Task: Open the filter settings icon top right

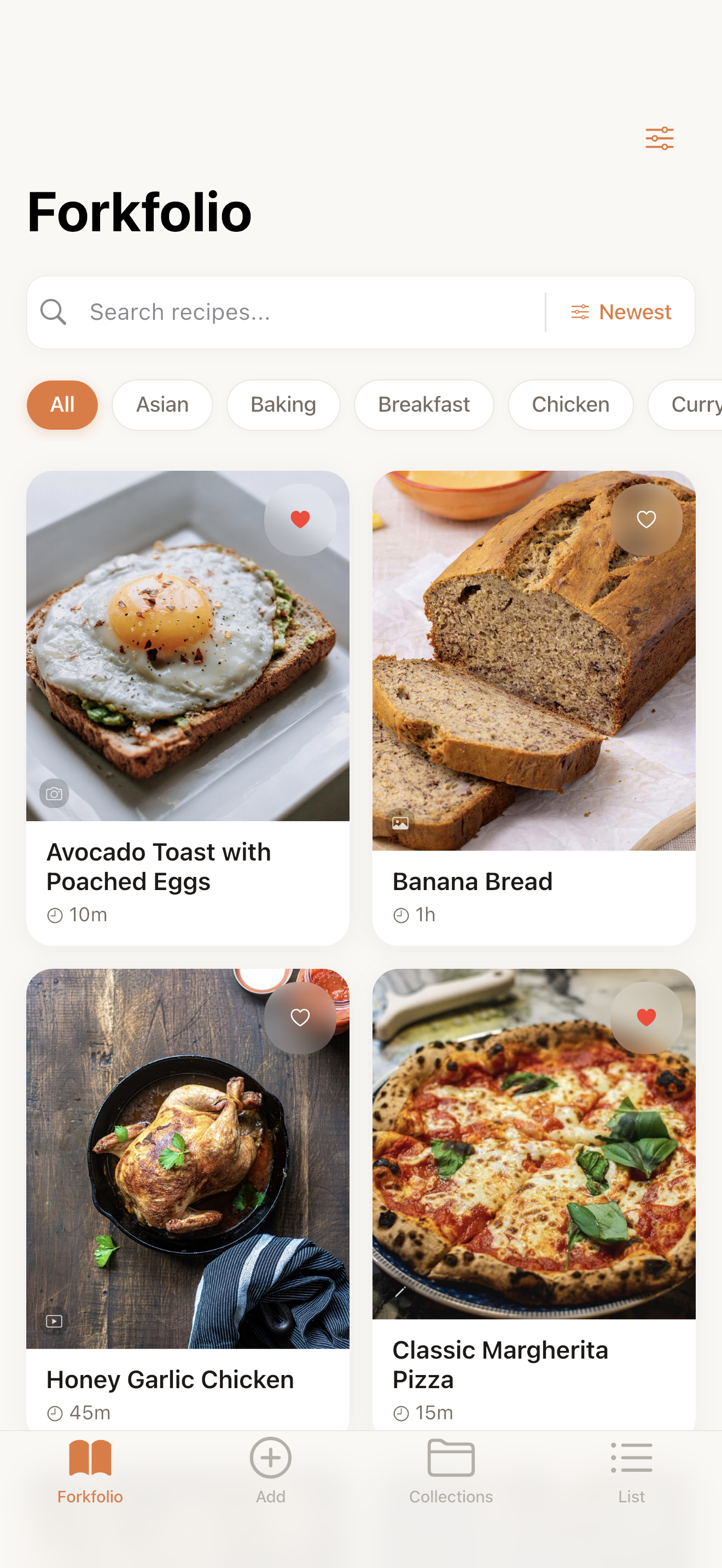Action: (x=659, y=138)
